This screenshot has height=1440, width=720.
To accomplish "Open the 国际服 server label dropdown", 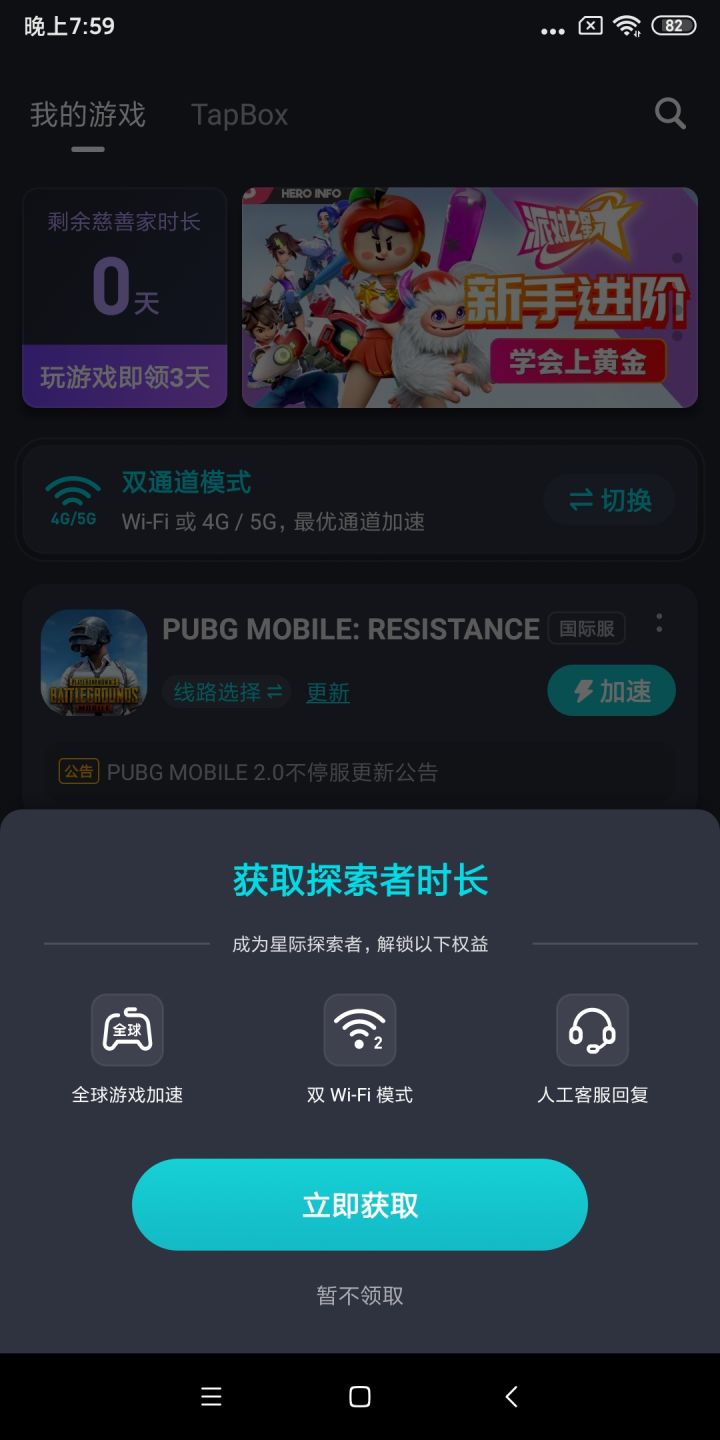I will point(585,628).
